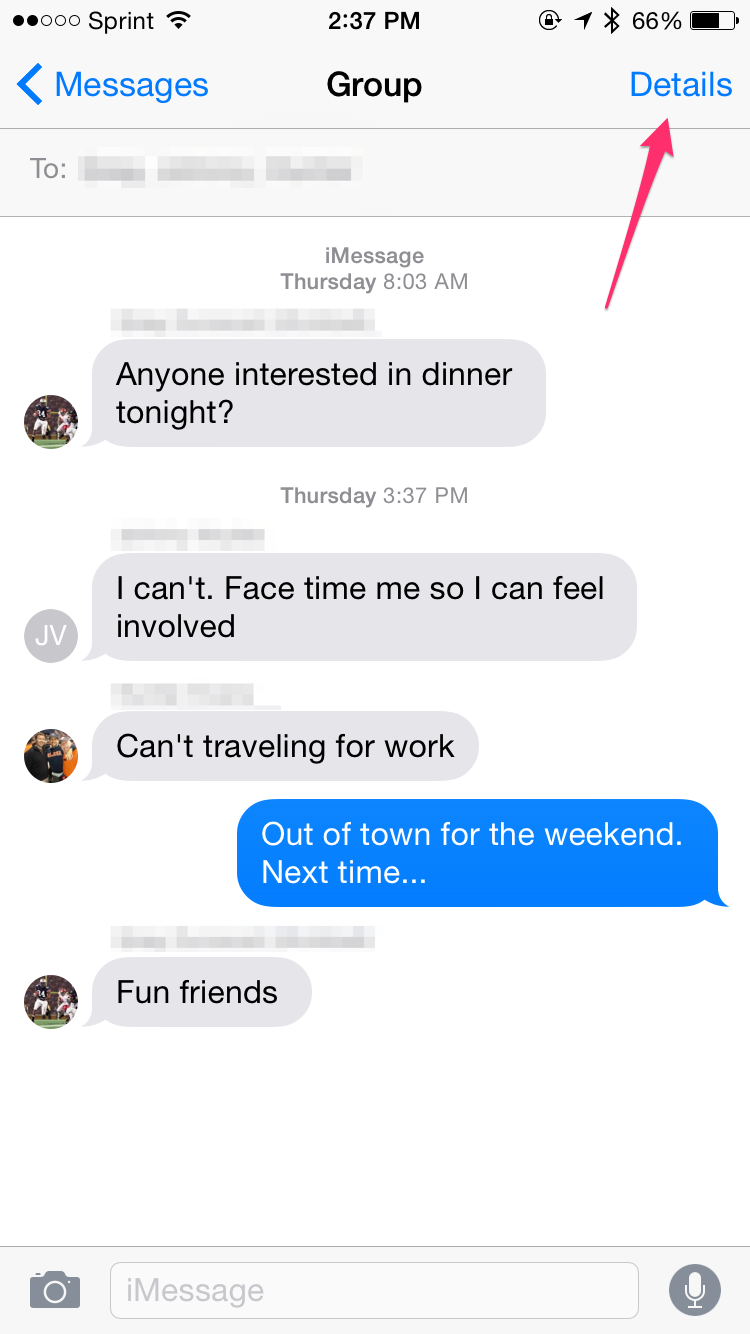The width and height of the screenshot is (750, 1334).
Task: Tap the microphone to record audio
Action: pyautogui.click(x=695, y=1290)
